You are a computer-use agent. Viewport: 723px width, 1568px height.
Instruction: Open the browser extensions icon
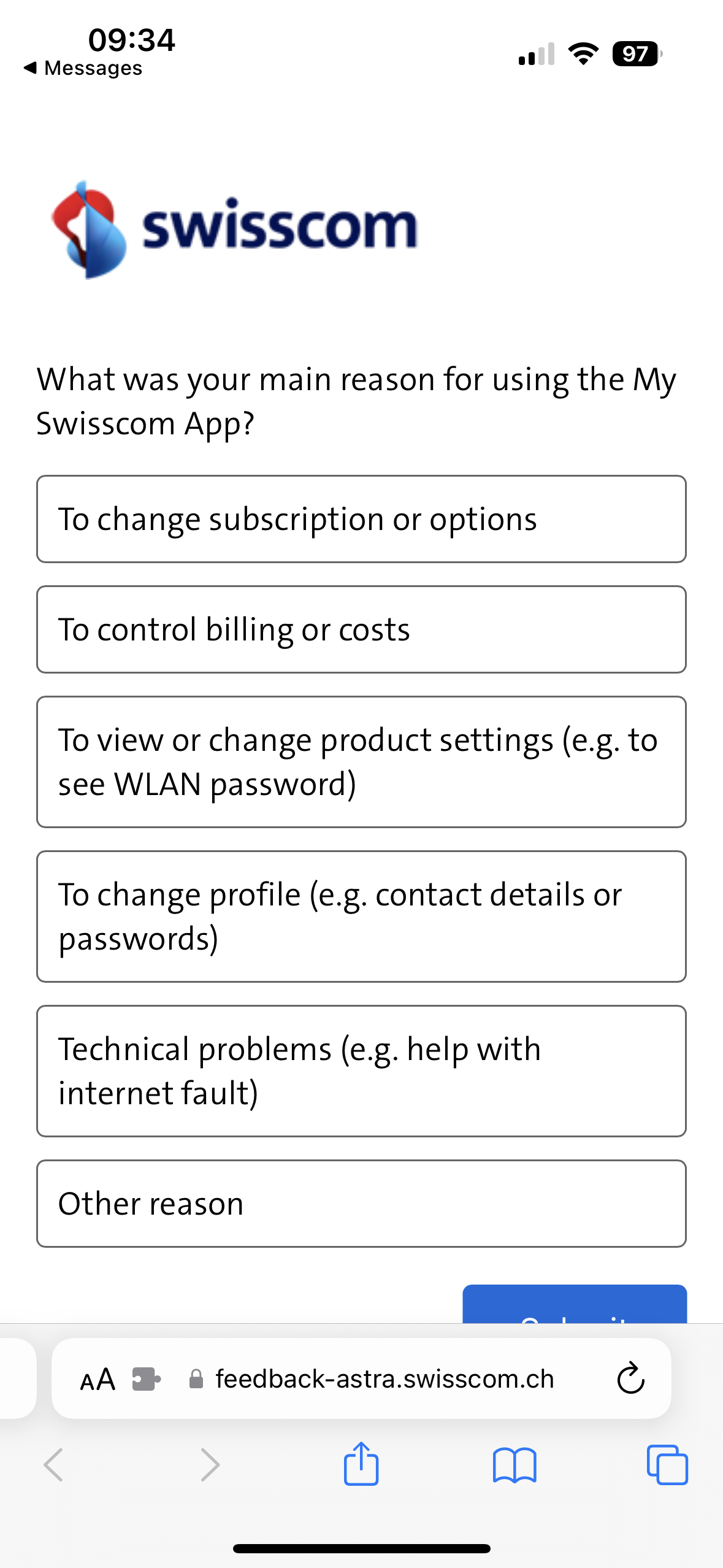click(146, 1379)
